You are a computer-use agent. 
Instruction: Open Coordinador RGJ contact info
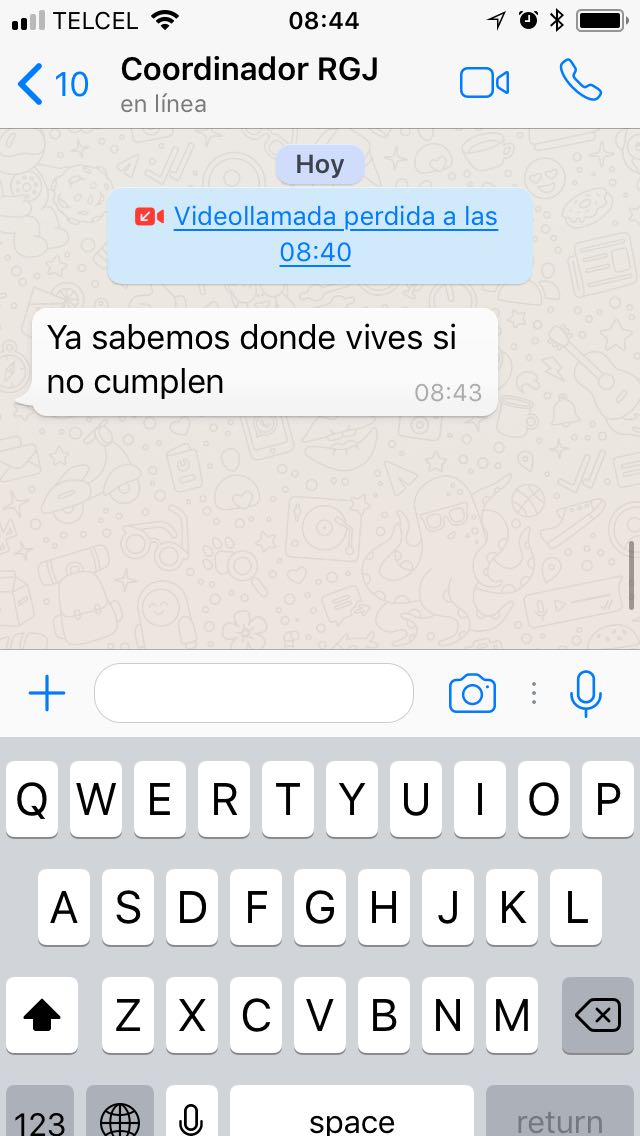[250, 84]
